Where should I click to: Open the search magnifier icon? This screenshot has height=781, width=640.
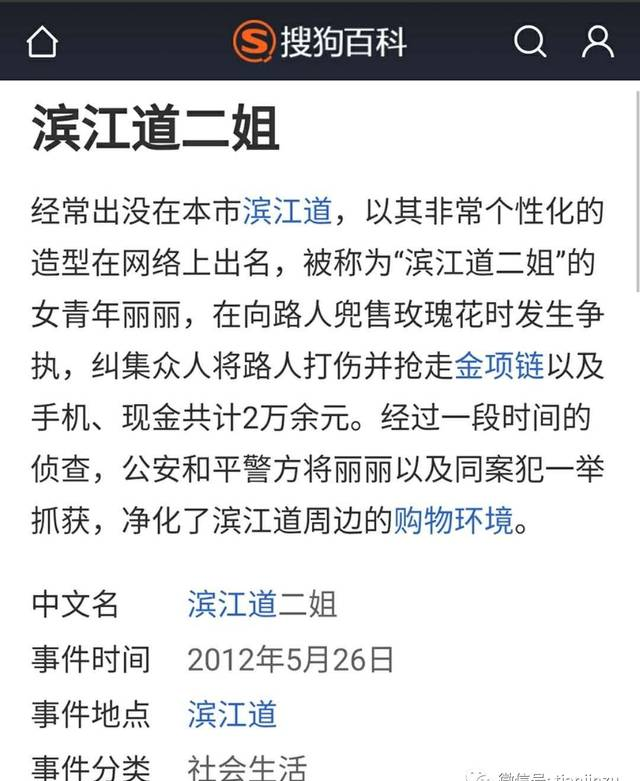pos(530,41)
